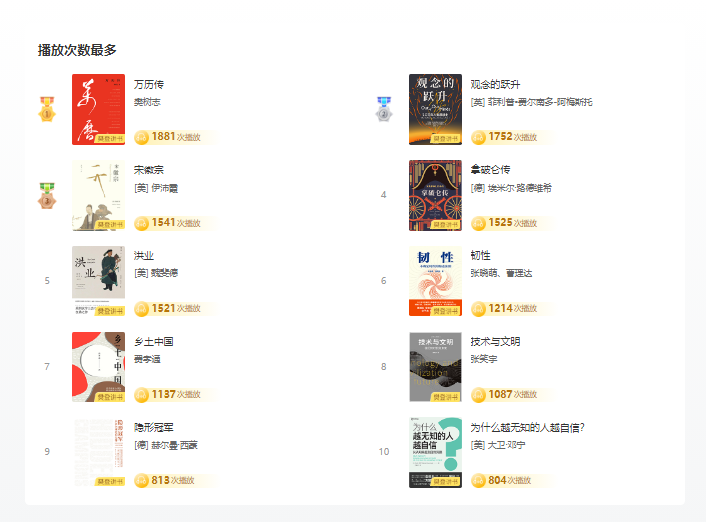
Task: Open the book 拿破仑传
Action: point(490,170)
